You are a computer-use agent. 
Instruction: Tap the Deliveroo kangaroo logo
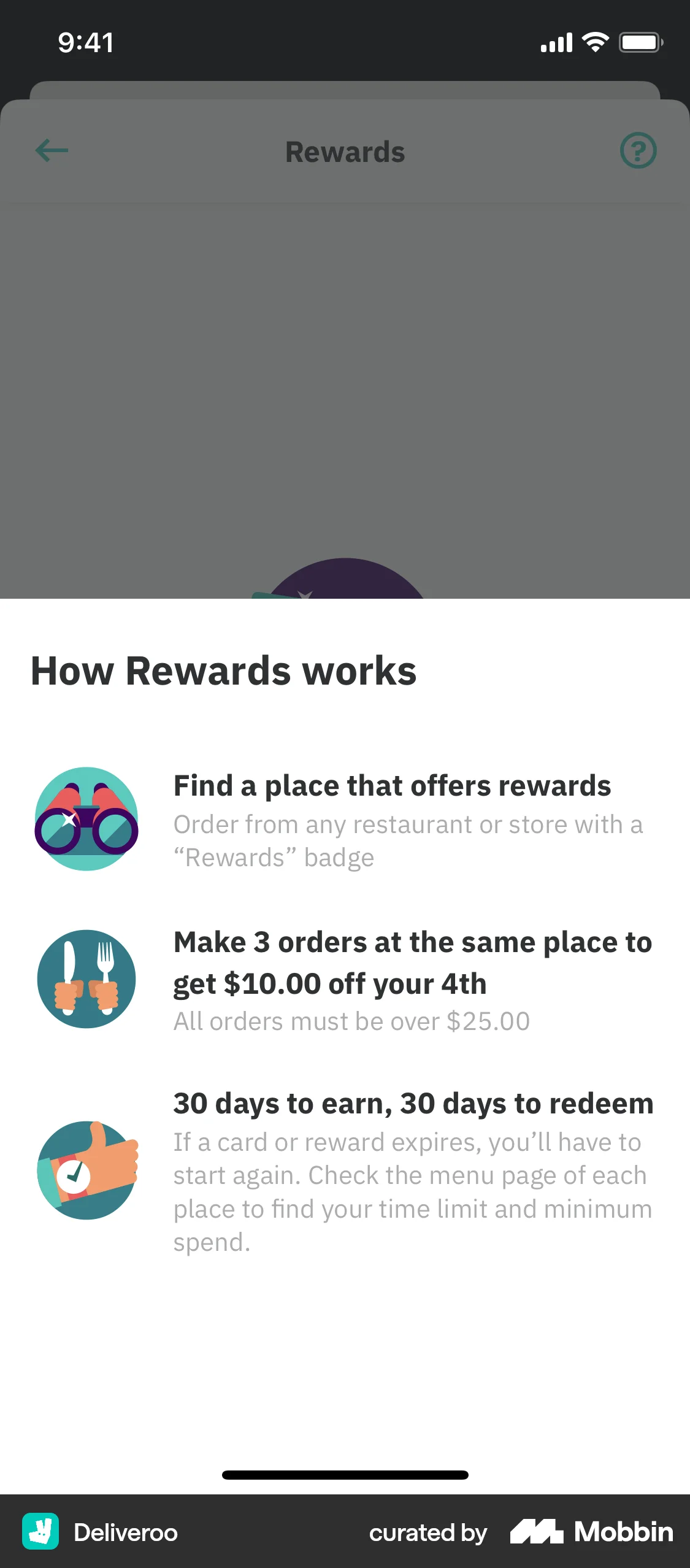click(x=41, y=1533)
